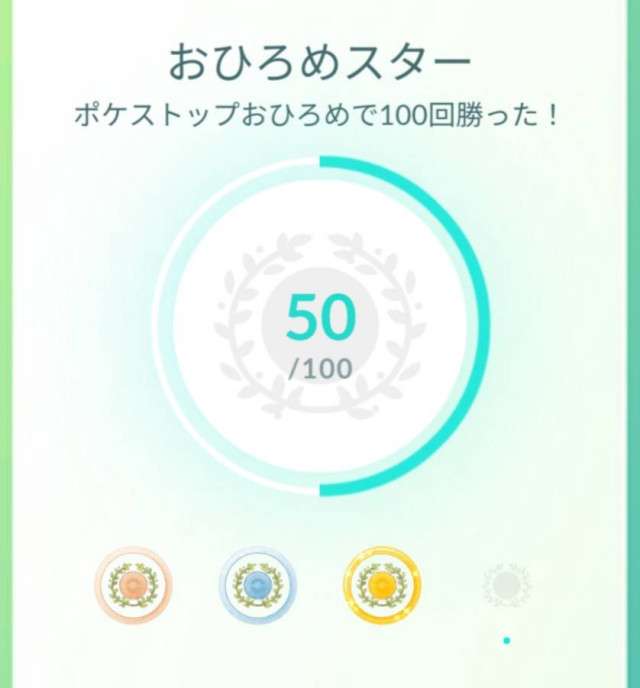Viewport: 640px width, 688px height.
Task: Select the bronze medal tier
Action: (x=133, y=585)
